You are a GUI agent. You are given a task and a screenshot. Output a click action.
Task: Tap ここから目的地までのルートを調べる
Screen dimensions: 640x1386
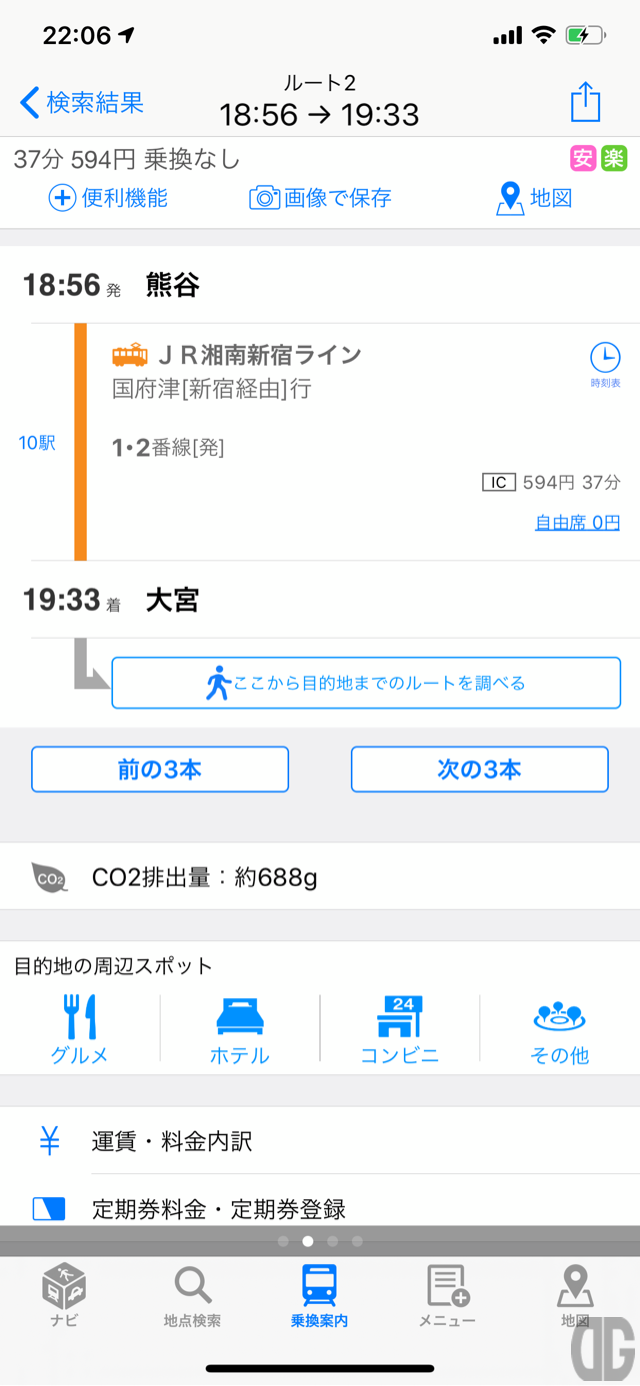(x=366, y=683)
